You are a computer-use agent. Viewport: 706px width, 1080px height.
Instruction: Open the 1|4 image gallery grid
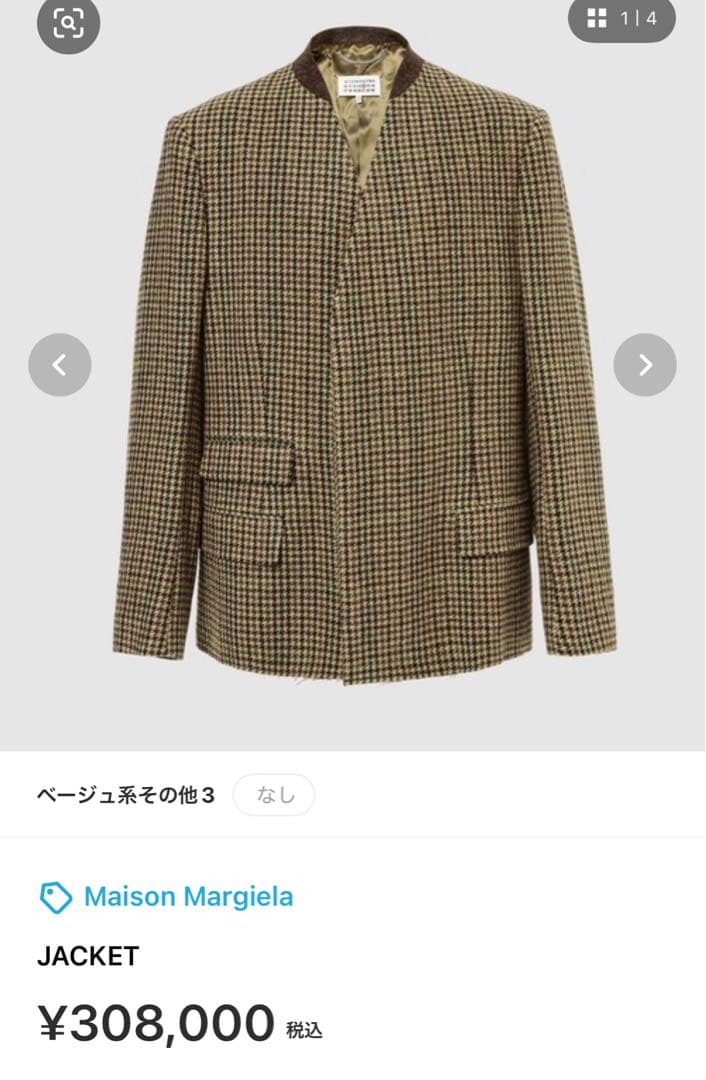[621, 19]
